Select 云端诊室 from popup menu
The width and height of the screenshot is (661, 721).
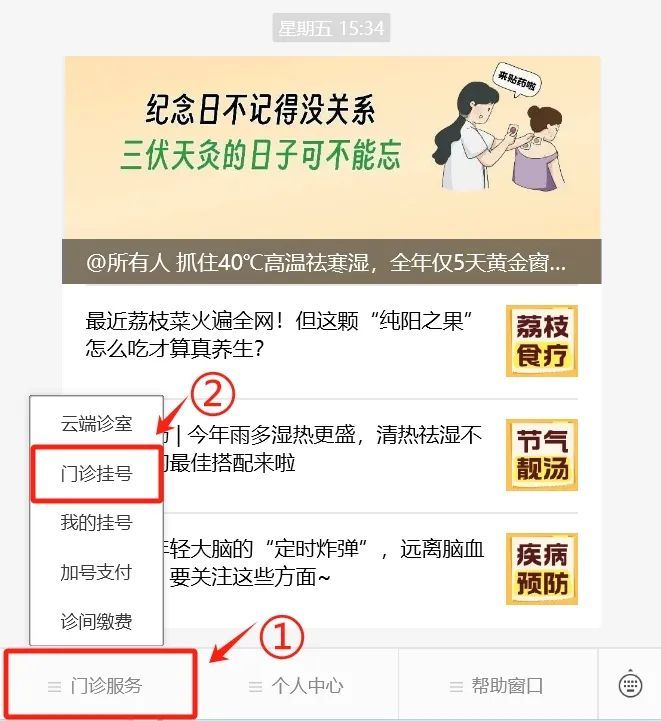[x=96, y=423]
